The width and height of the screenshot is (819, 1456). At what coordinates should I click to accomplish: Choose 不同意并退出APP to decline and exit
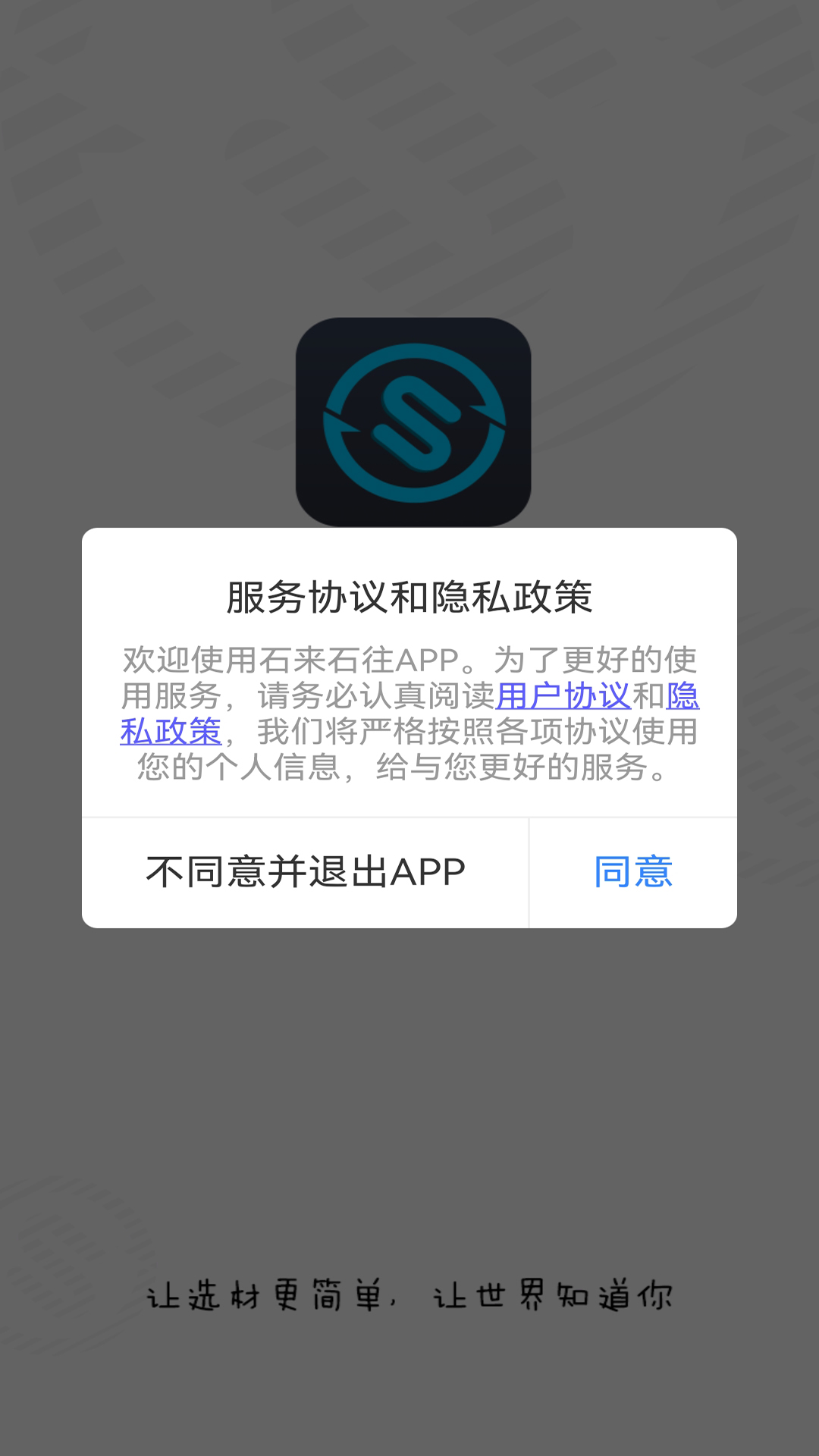pyautogui.click(x=305, y=872)
